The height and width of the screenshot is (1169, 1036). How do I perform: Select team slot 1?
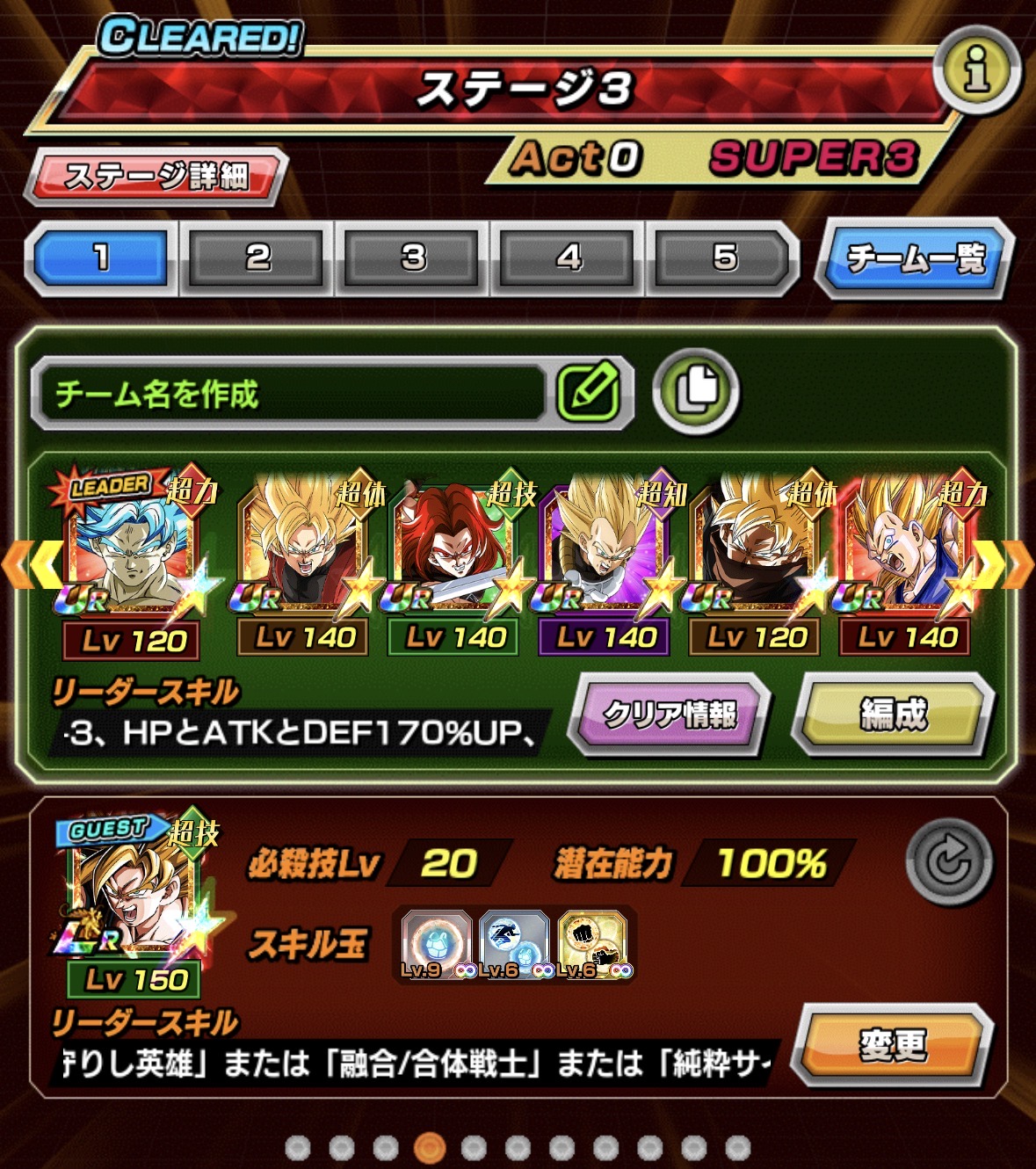[x=102, y=258]
